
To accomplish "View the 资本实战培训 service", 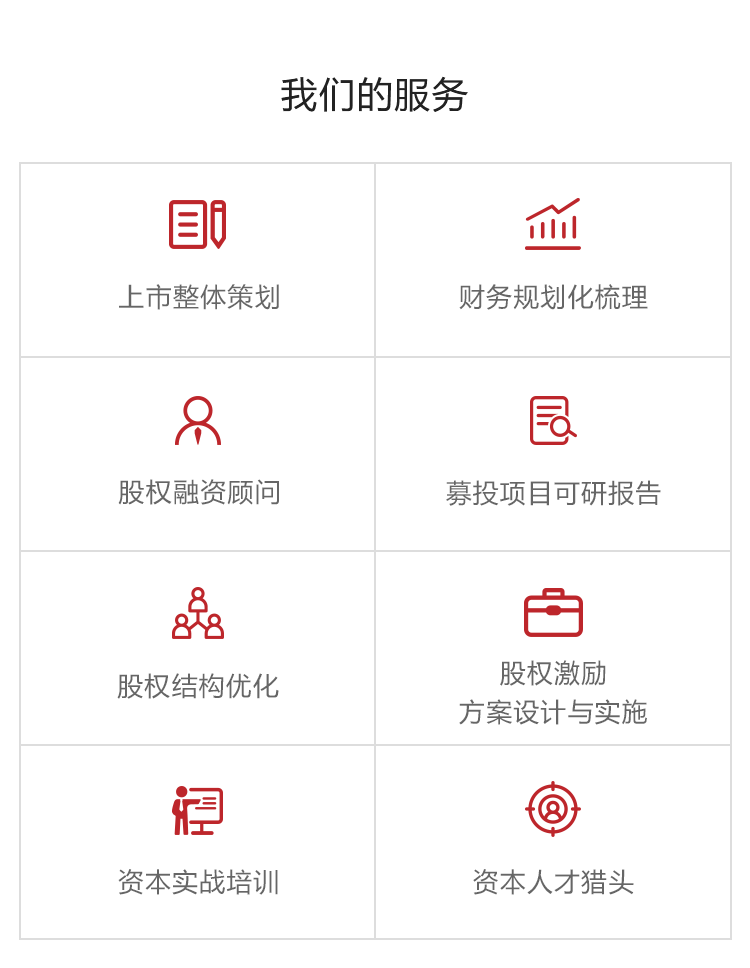I will click(198, 842).
